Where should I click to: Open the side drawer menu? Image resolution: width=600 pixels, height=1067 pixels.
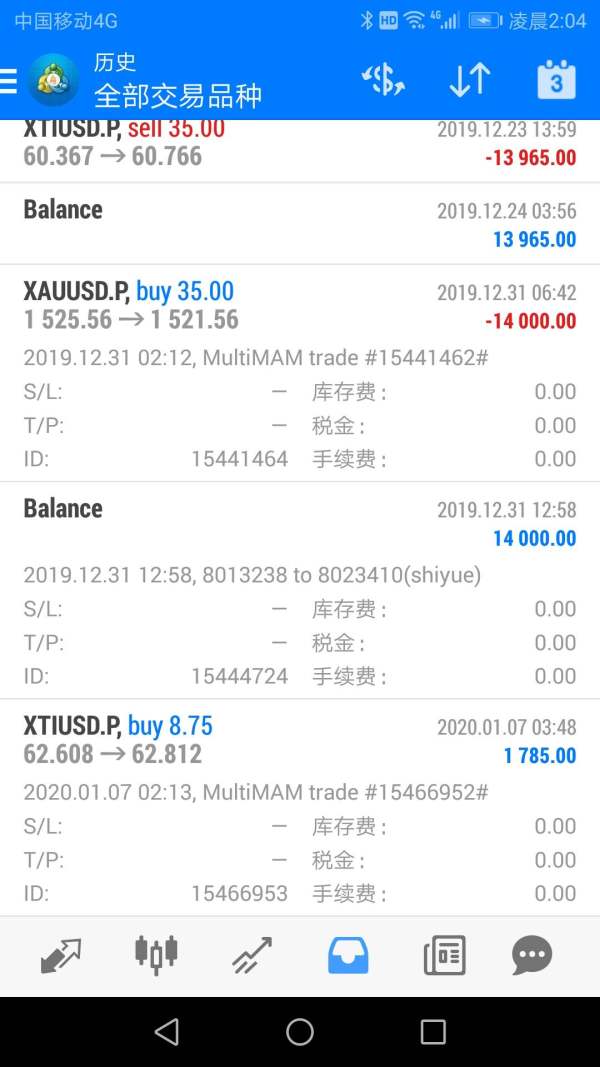tap(10, 80)
